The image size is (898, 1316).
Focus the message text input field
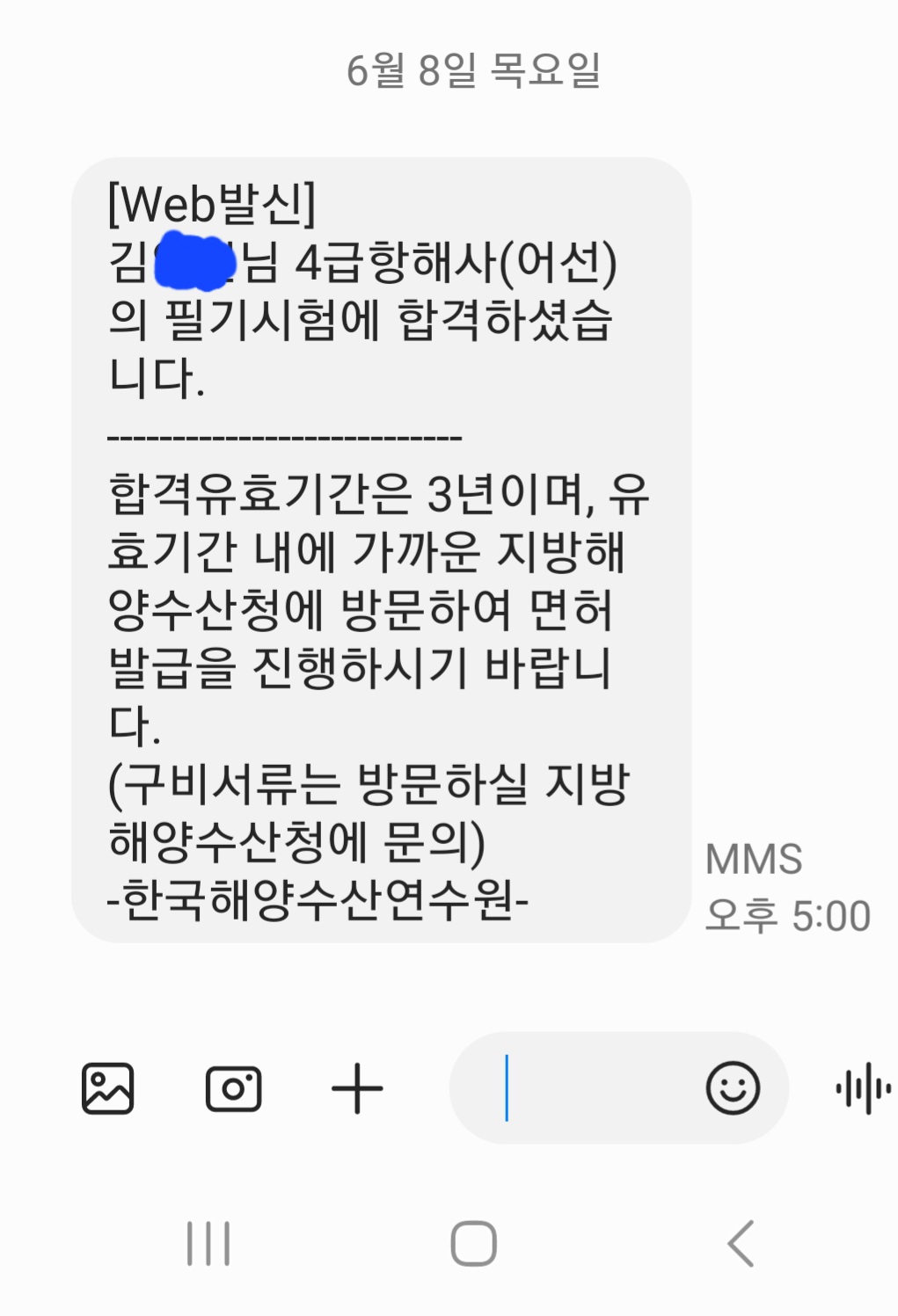[589, 1088]
